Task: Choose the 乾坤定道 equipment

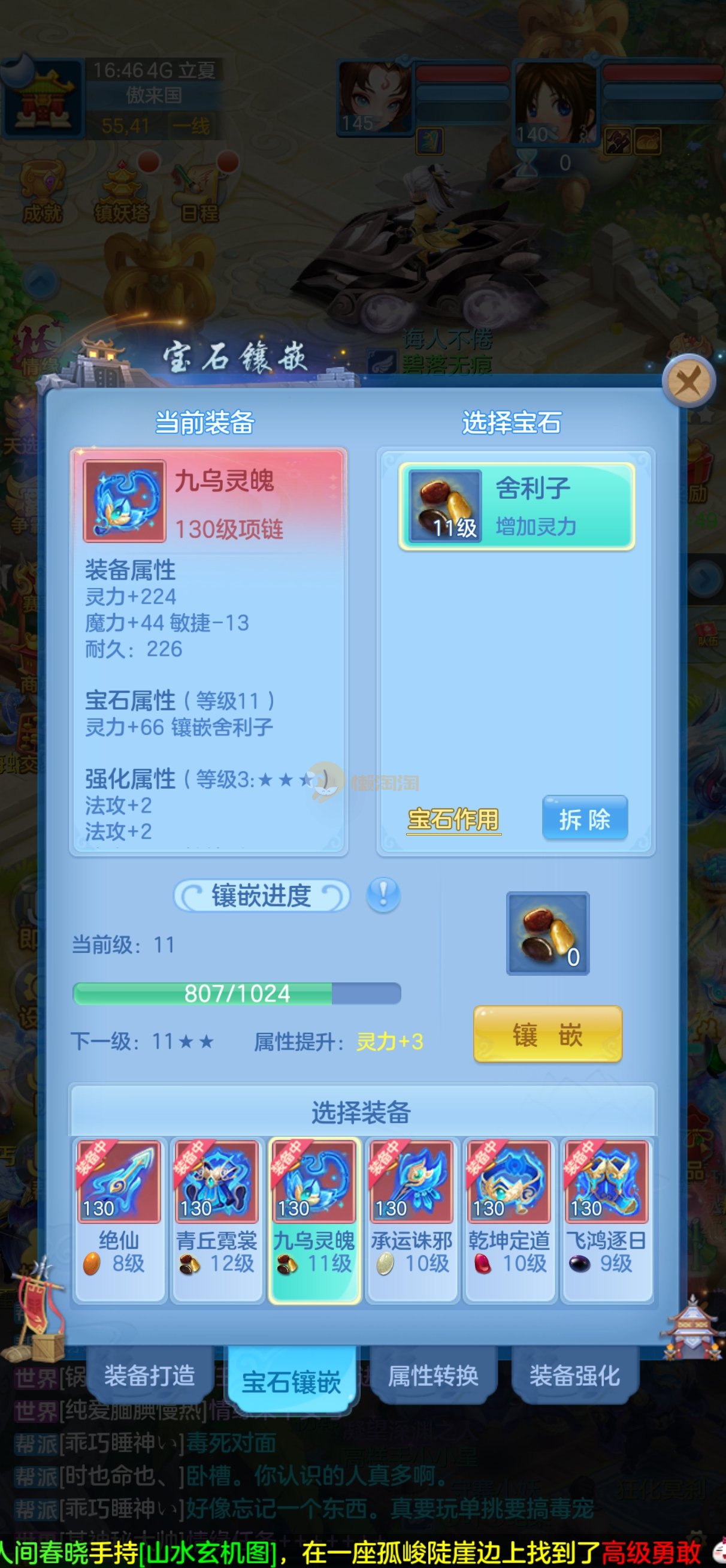Action: (x=509, y=1220)
